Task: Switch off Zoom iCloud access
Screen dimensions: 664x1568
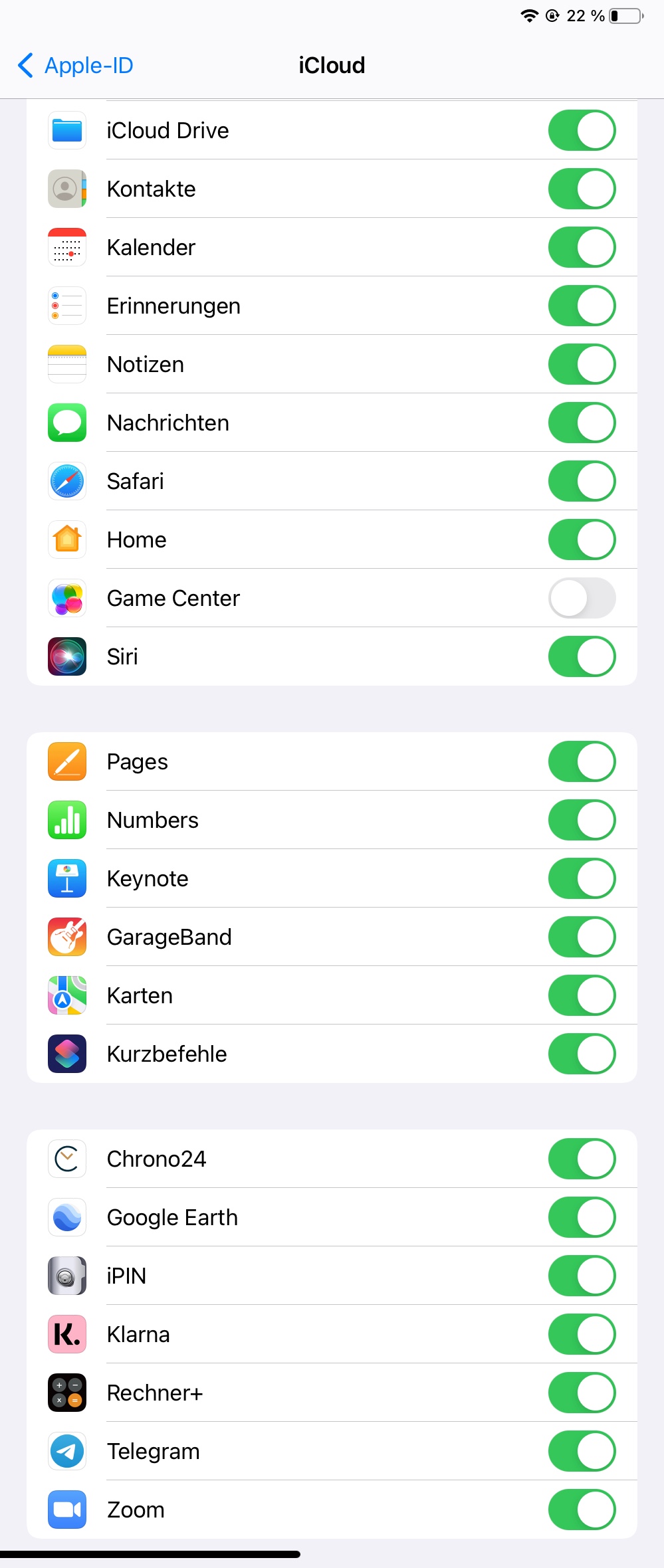Action: (x=582, y=1510)
